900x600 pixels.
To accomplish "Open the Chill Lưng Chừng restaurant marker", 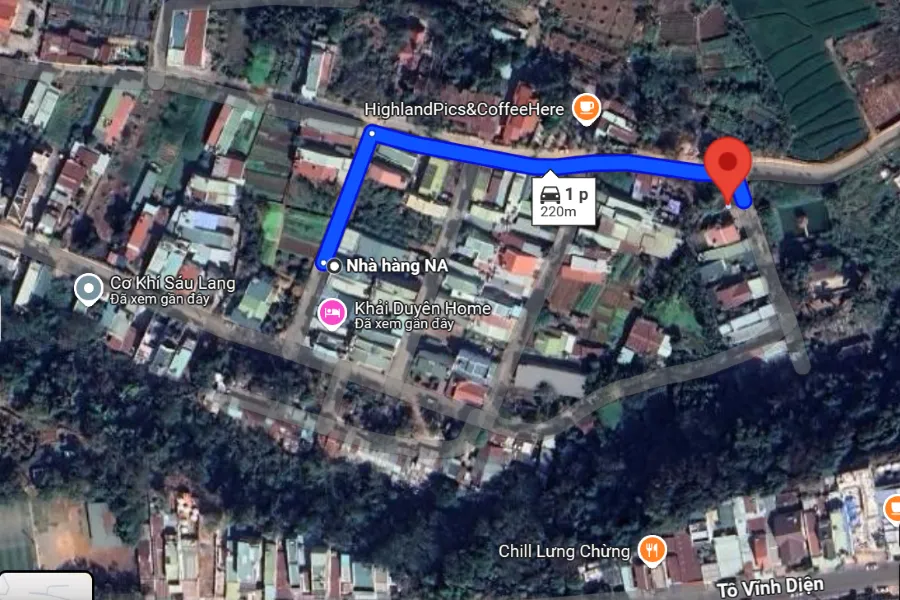I will point(653,549).
